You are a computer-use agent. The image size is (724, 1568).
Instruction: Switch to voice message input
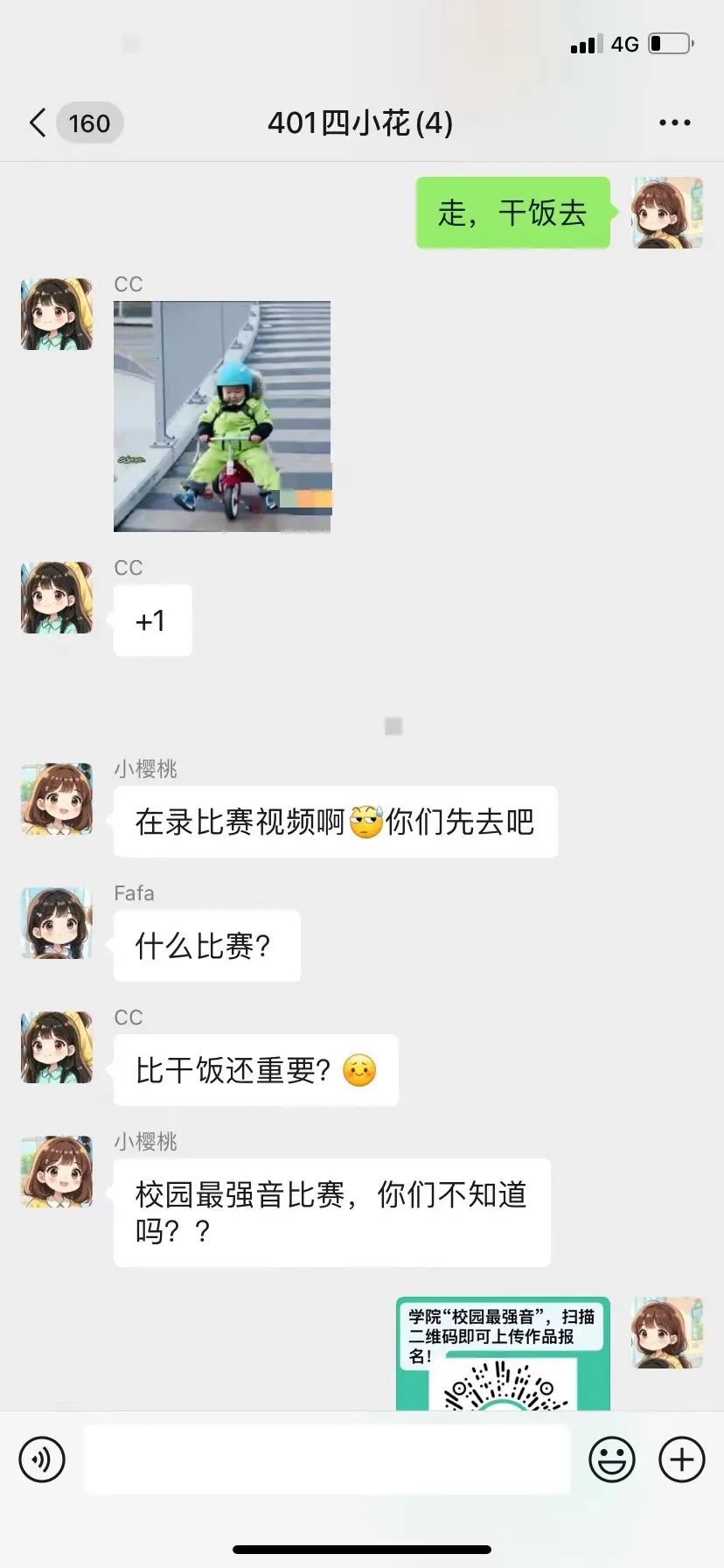tap(42, 1459)
